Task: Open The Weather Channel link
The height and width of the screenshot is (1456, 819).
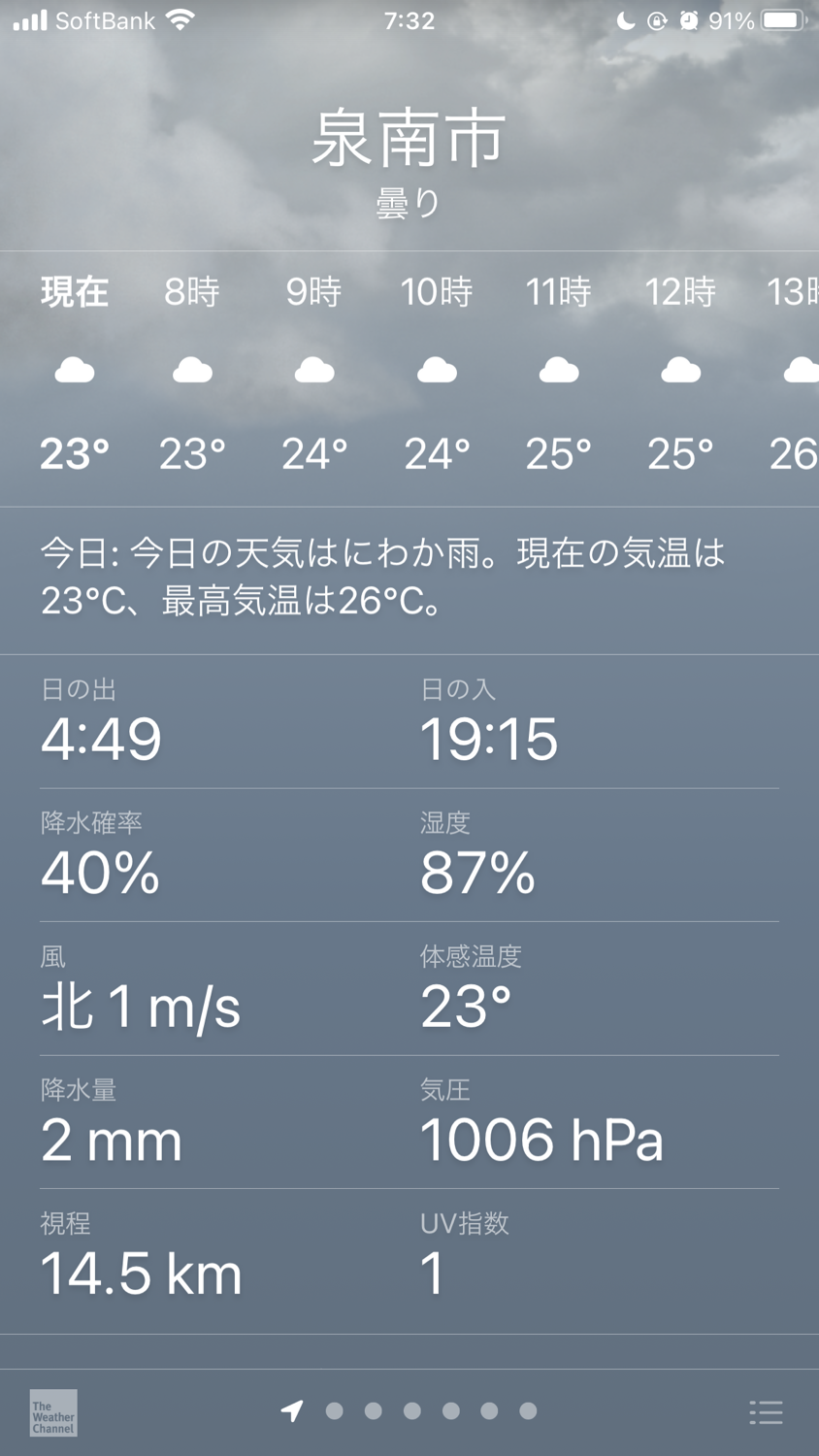Action: click(53, 1412)
